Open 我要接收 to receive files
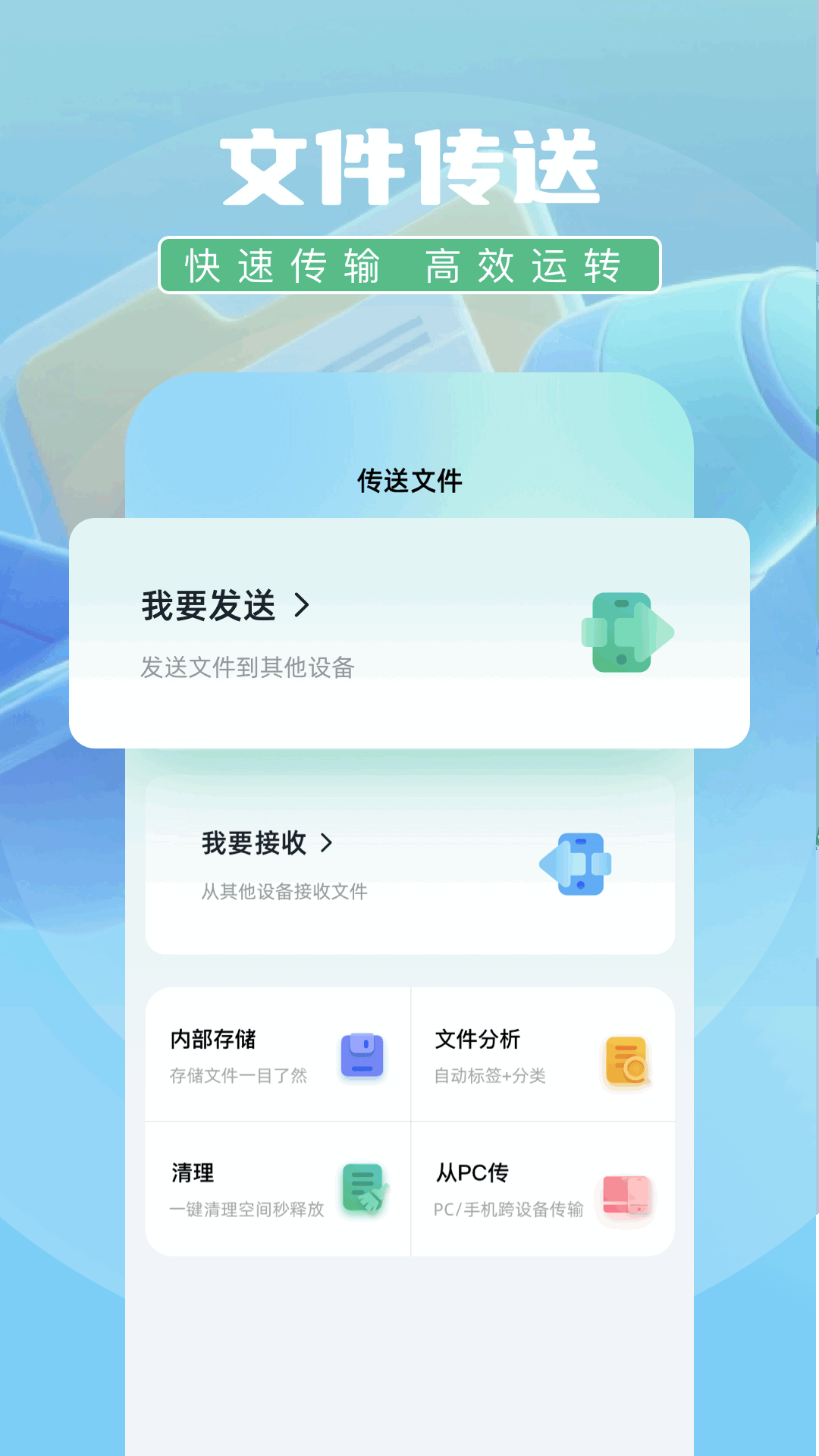This screenshot has width=819, height=1456. 253,843
